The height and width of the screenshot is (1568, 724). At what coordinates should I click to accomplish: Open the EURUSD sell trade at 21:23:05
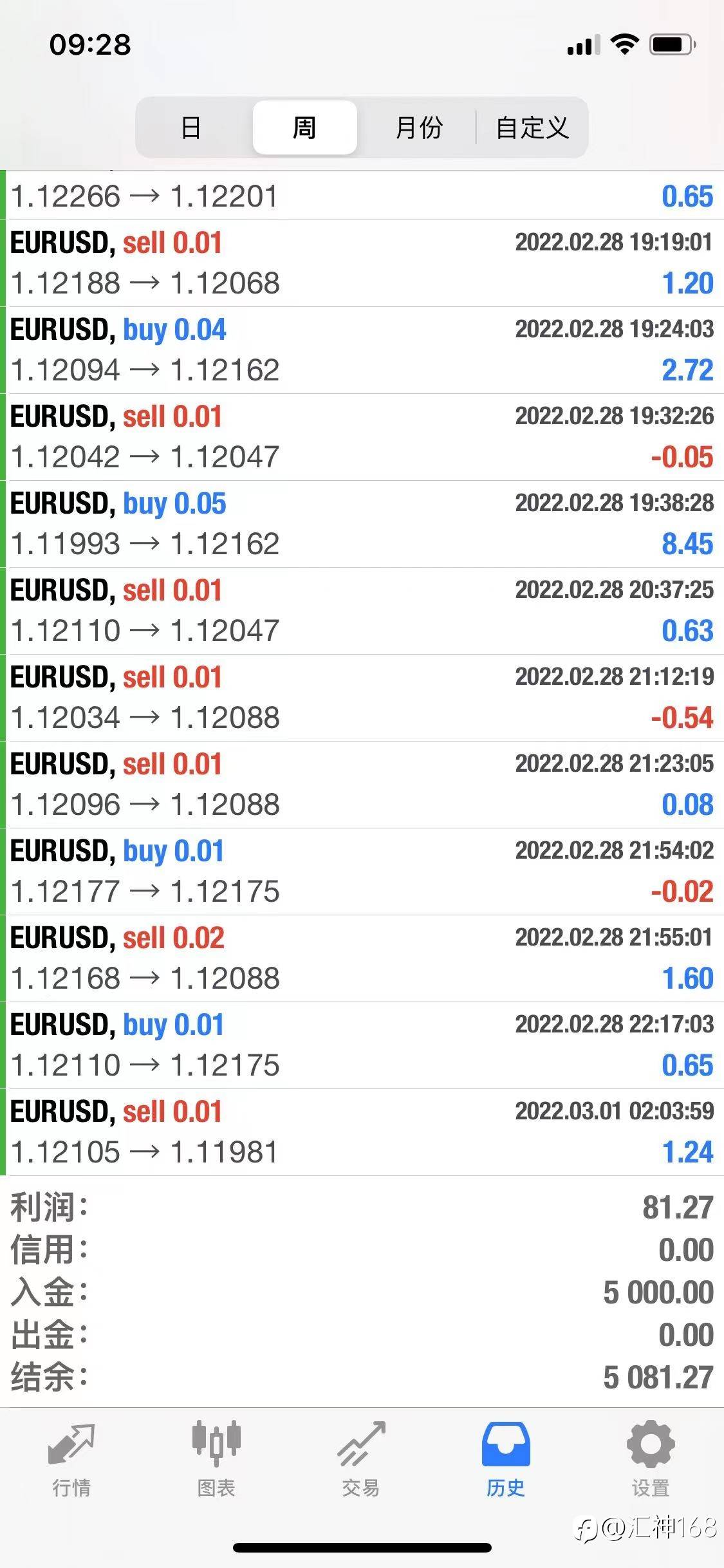tap(362, 785)
